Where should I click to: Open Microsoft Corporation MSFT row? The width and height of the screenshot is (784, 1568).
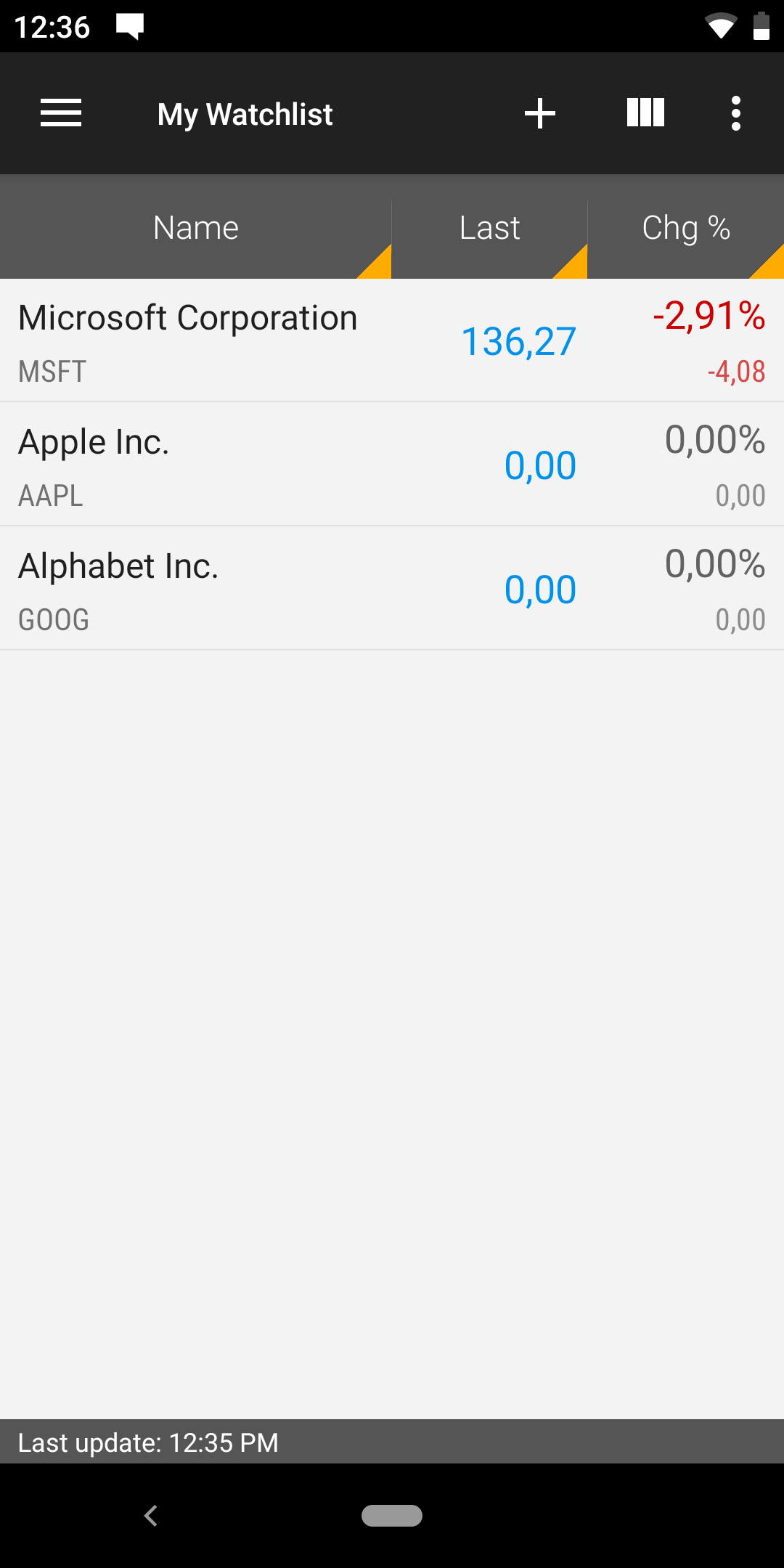pyautogui.click(x=392, y=340)
